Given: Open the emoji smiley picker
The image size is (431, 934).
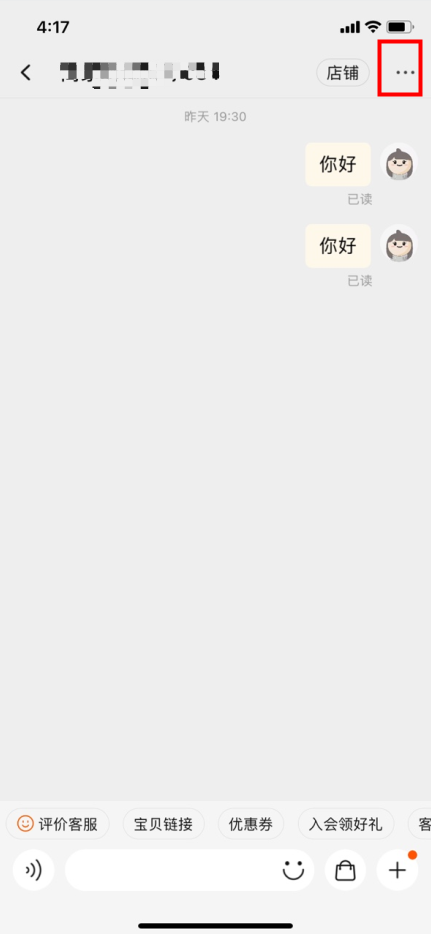Looking at the screenshot, I should 293,870.
